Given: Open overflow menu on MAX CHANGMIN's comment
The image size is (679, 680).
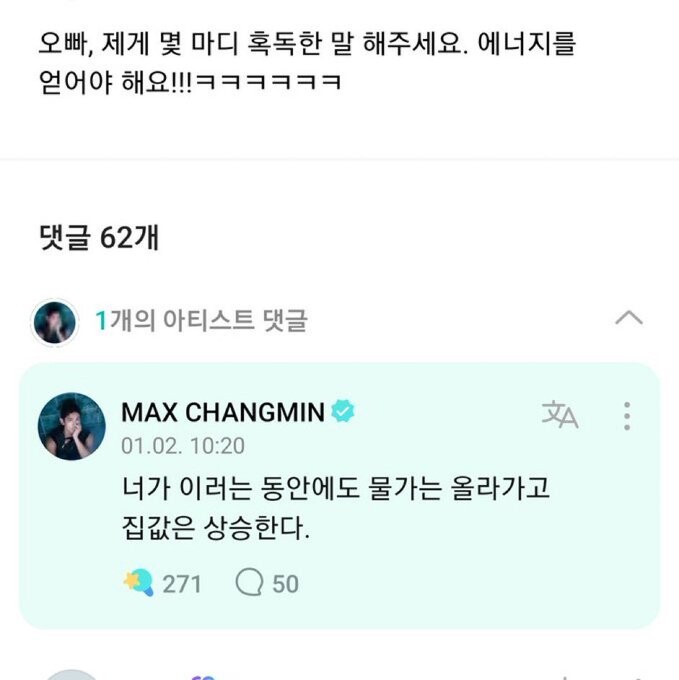Looking at the screenshot, I should (627, 415).
